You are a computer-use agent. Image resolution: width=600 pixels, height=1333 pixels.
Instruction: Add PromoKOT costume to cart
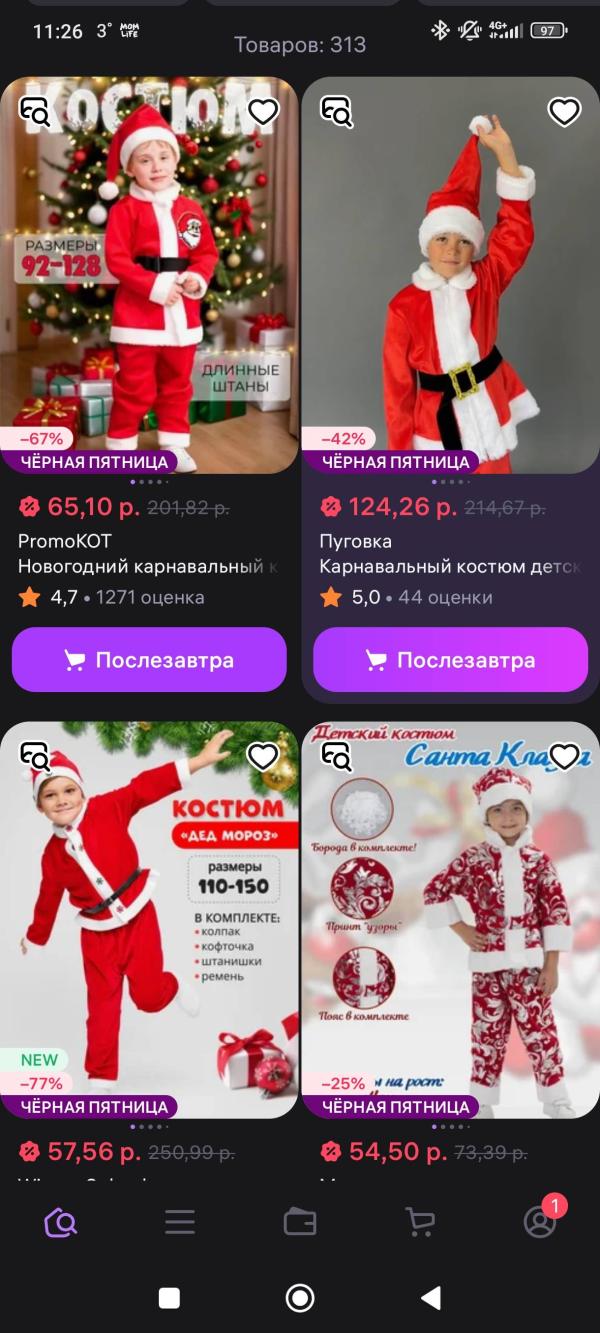pos(149,660)
